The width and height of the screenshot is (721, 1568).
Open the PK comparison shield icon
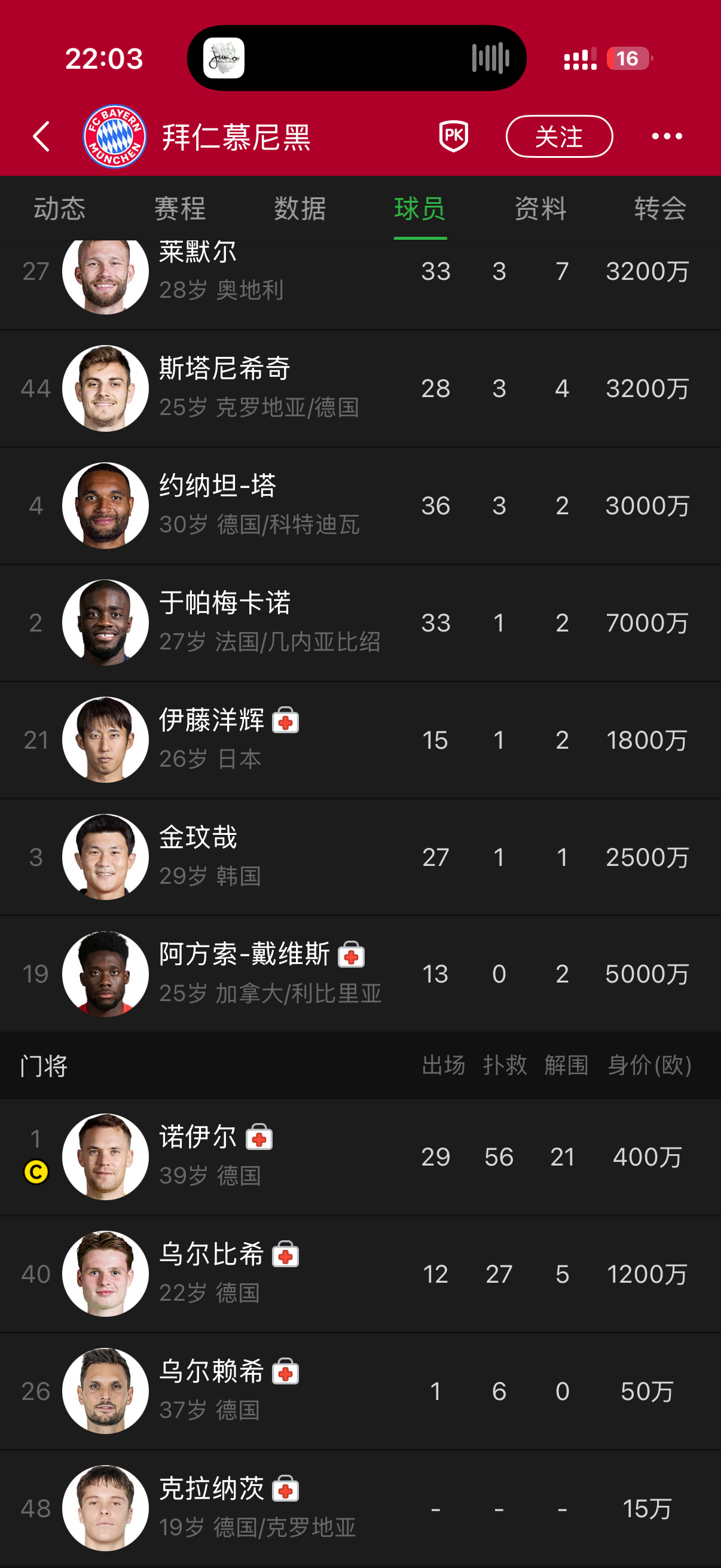pos(453,136)
